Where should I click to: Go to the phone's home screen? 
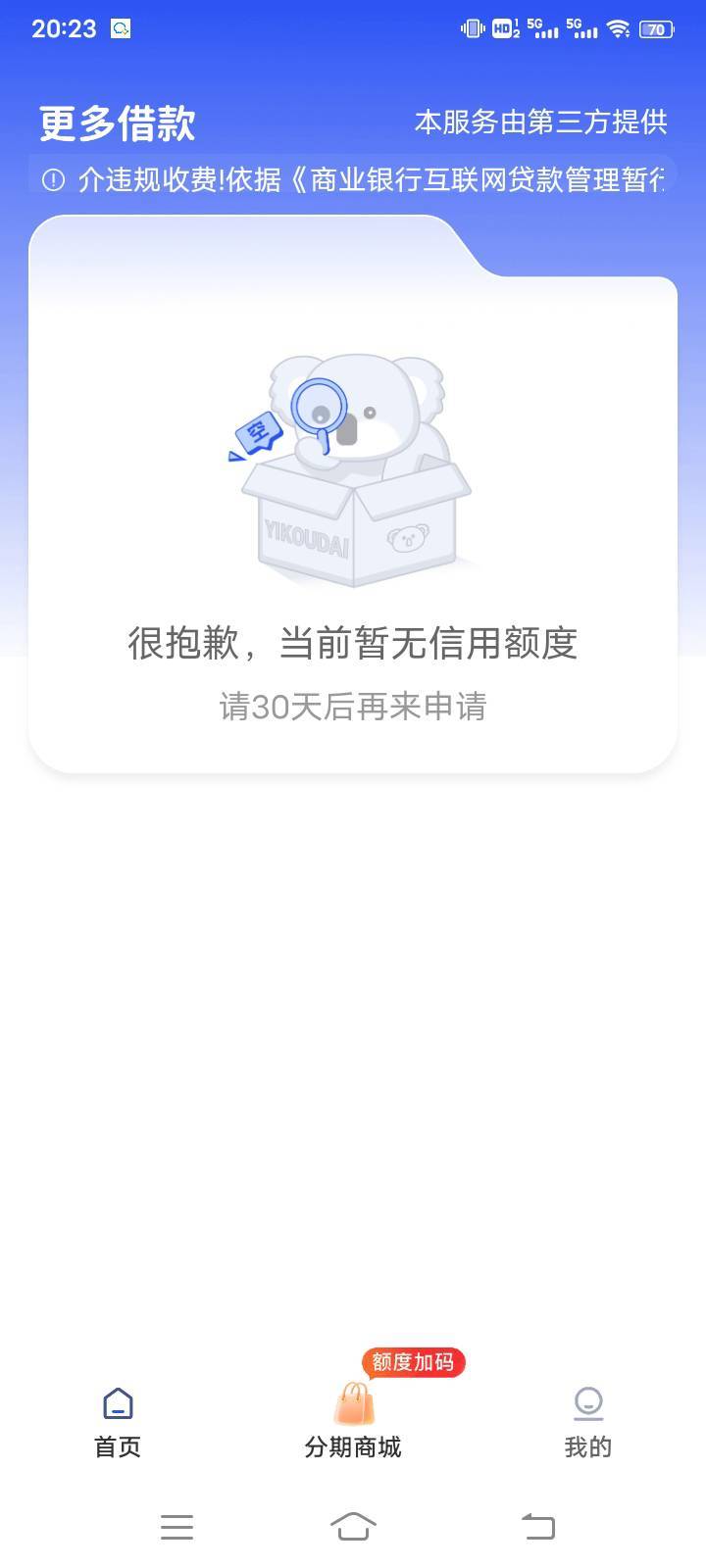coord(353,1526)
